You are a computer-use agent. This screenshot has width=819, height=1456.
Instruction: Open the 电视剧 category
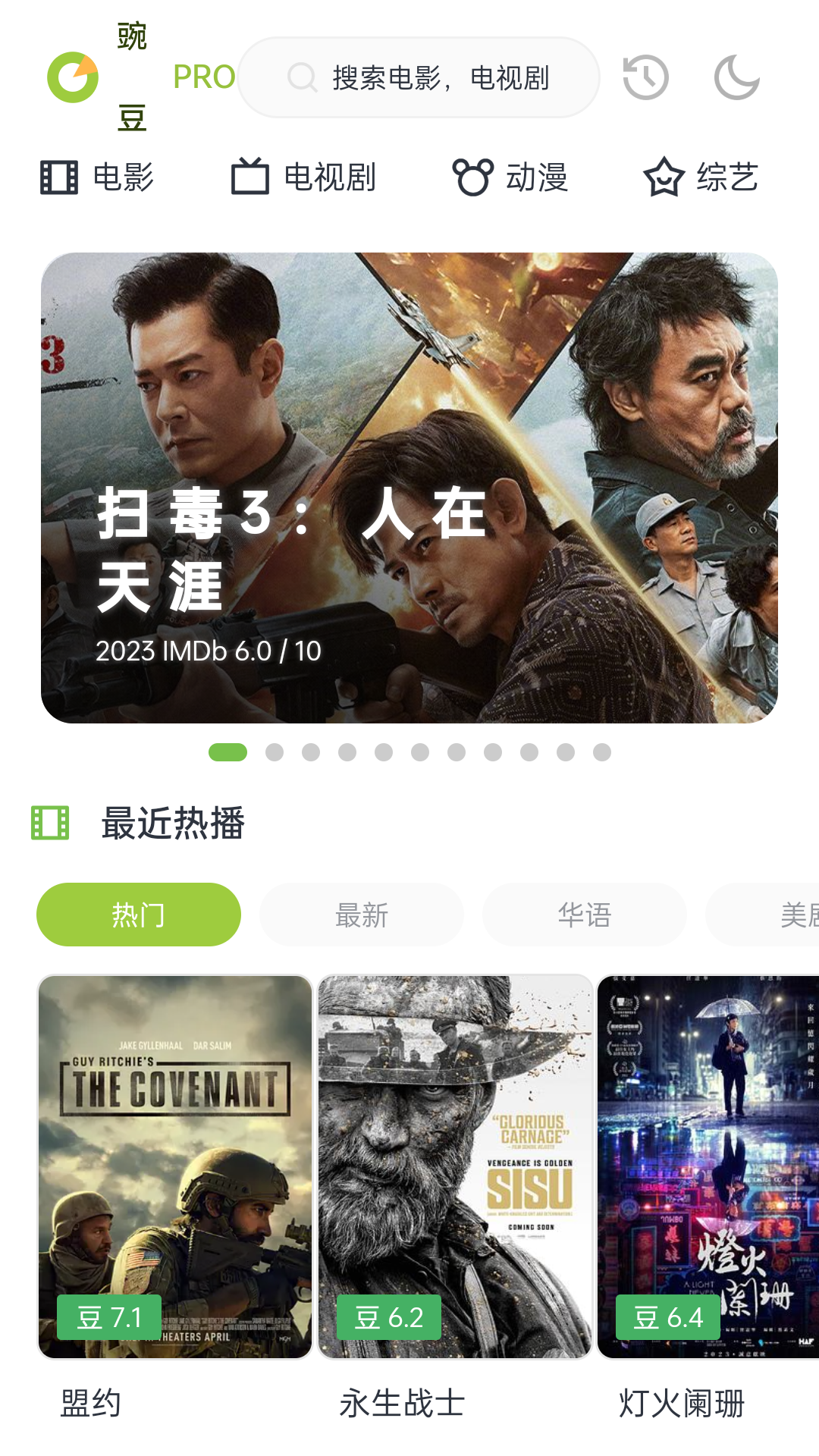click(303, 177)
